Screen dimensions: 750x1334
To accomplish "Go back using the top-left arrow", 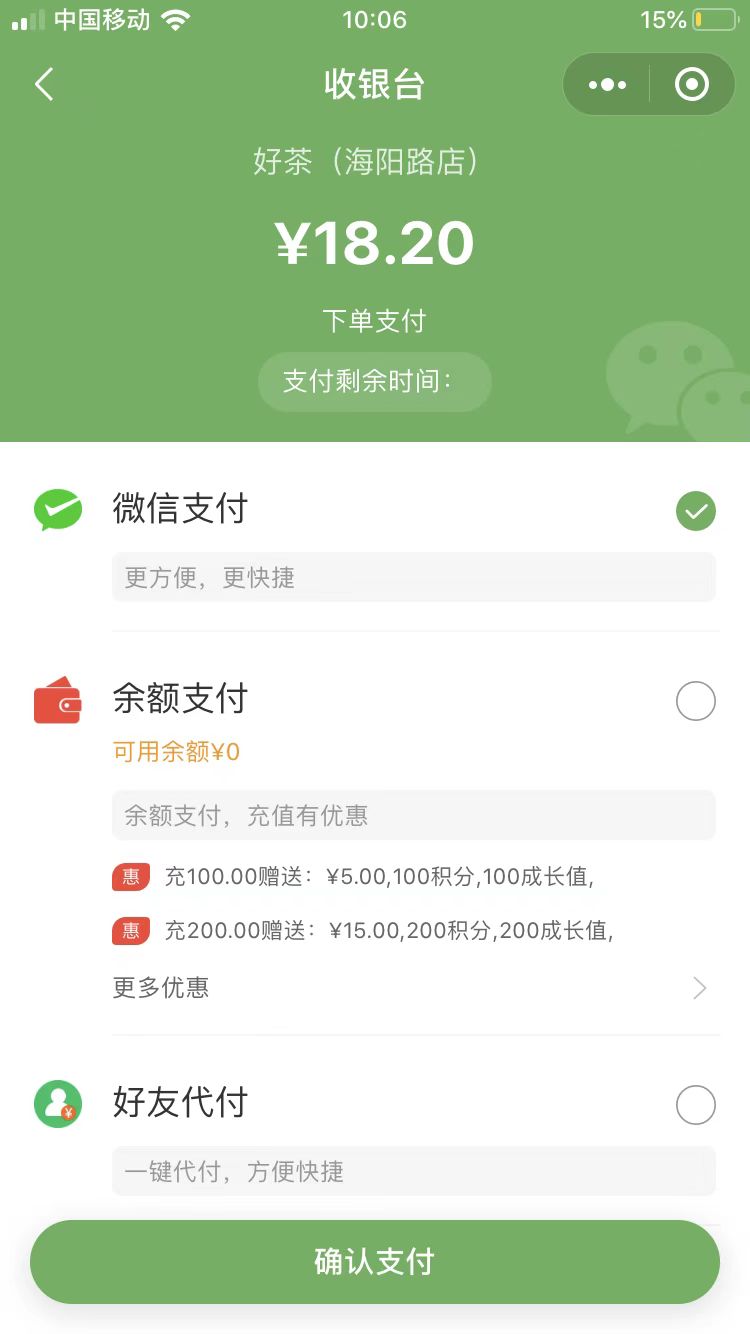I will [44, 84].
